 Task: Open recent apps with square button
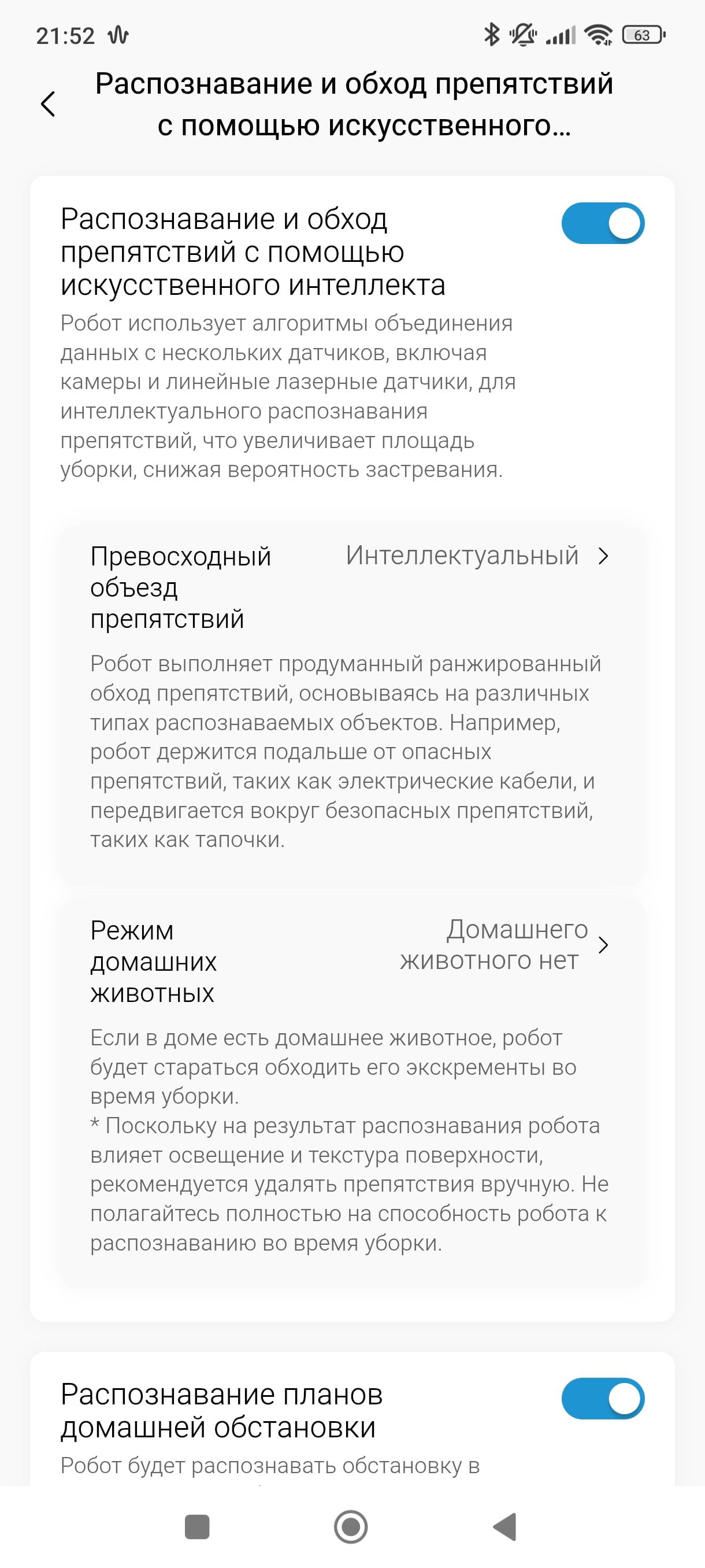pyautogui.click(x=196, y=1527)
